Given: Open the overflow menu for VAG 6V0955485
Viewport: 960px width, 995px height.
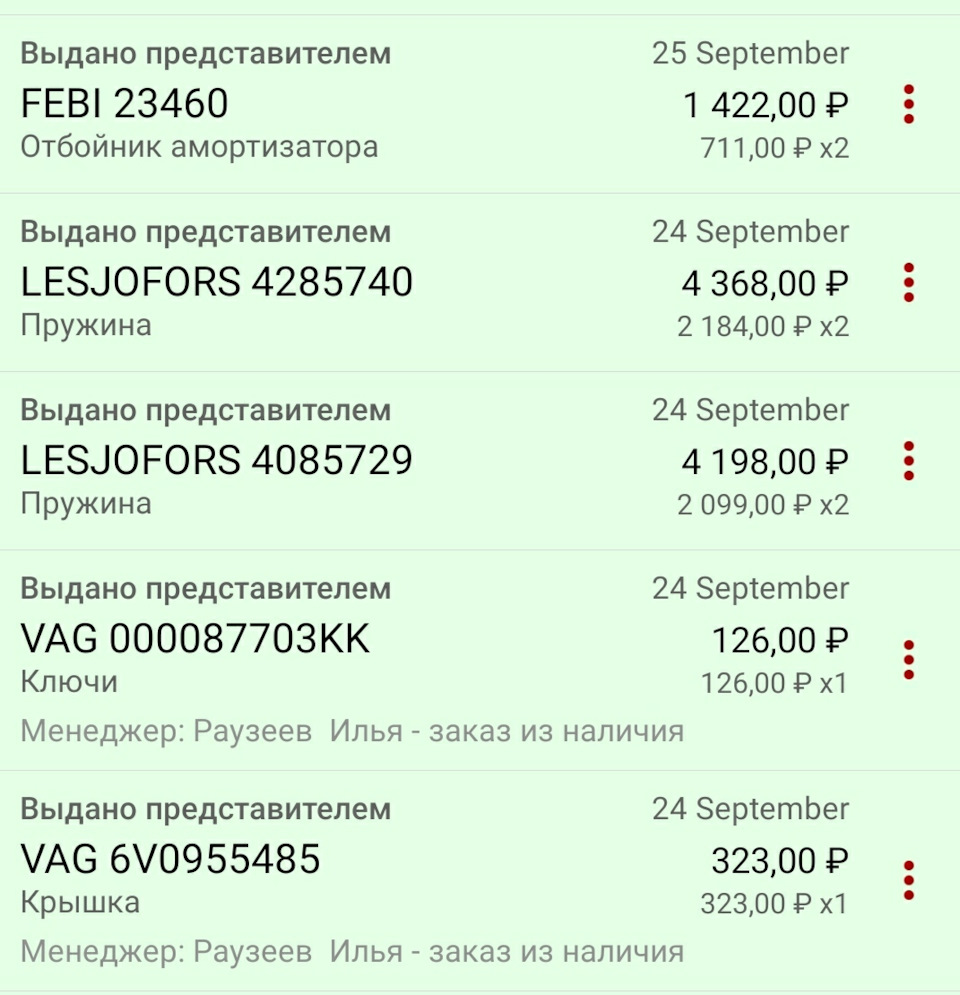Looking at the screenshot, I should 908,879.
